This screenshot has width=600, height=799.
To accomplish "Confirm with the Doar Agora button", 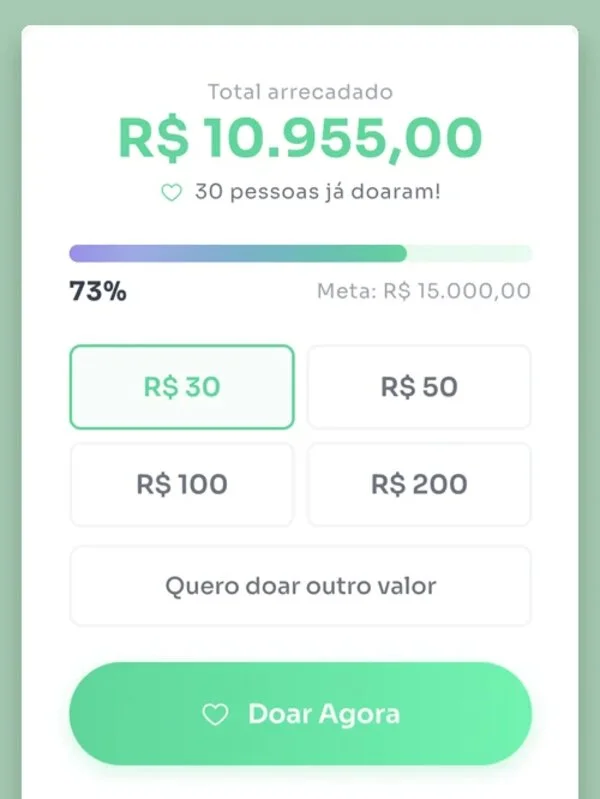I will (x=300, y=714).
